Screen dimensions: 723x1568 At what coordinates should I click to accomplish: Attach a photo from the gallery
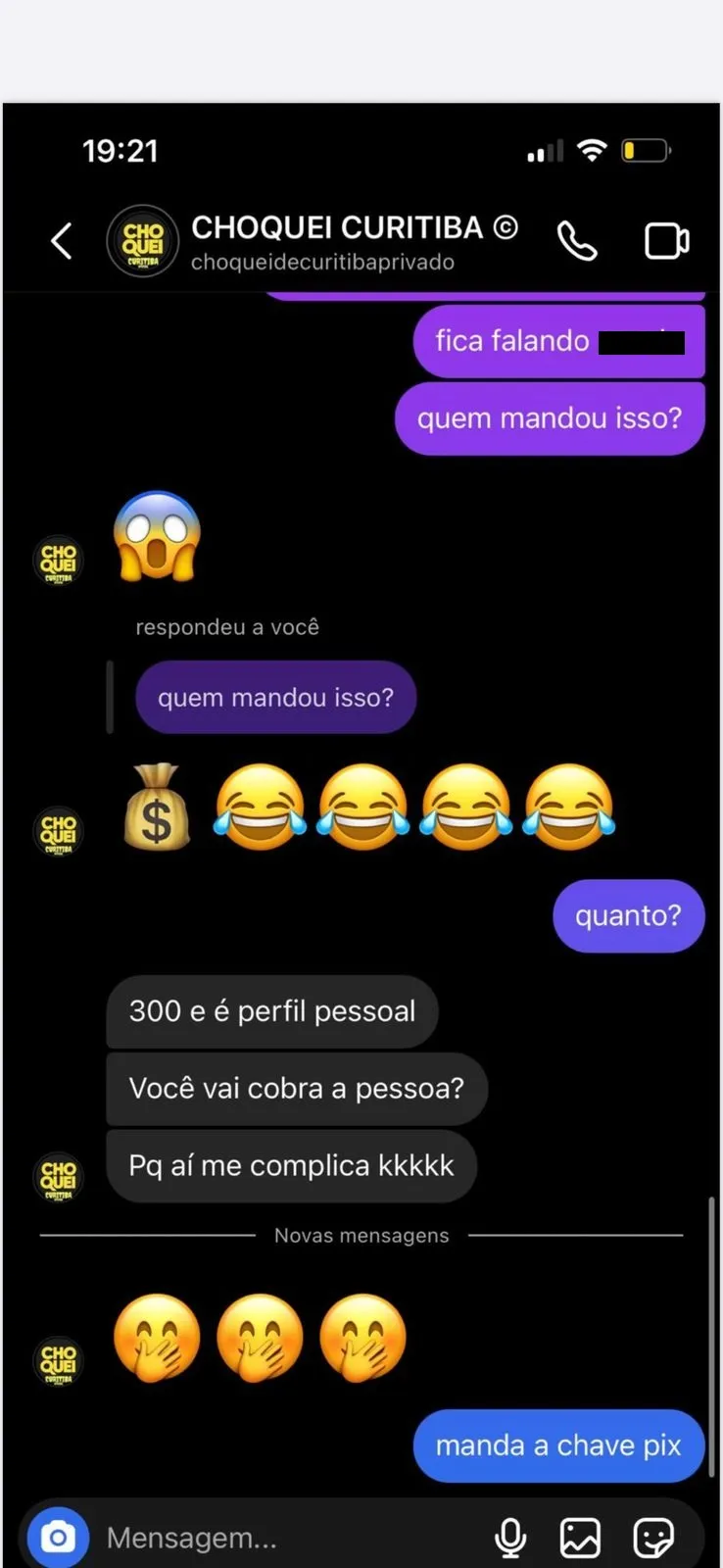point(580,1538)
